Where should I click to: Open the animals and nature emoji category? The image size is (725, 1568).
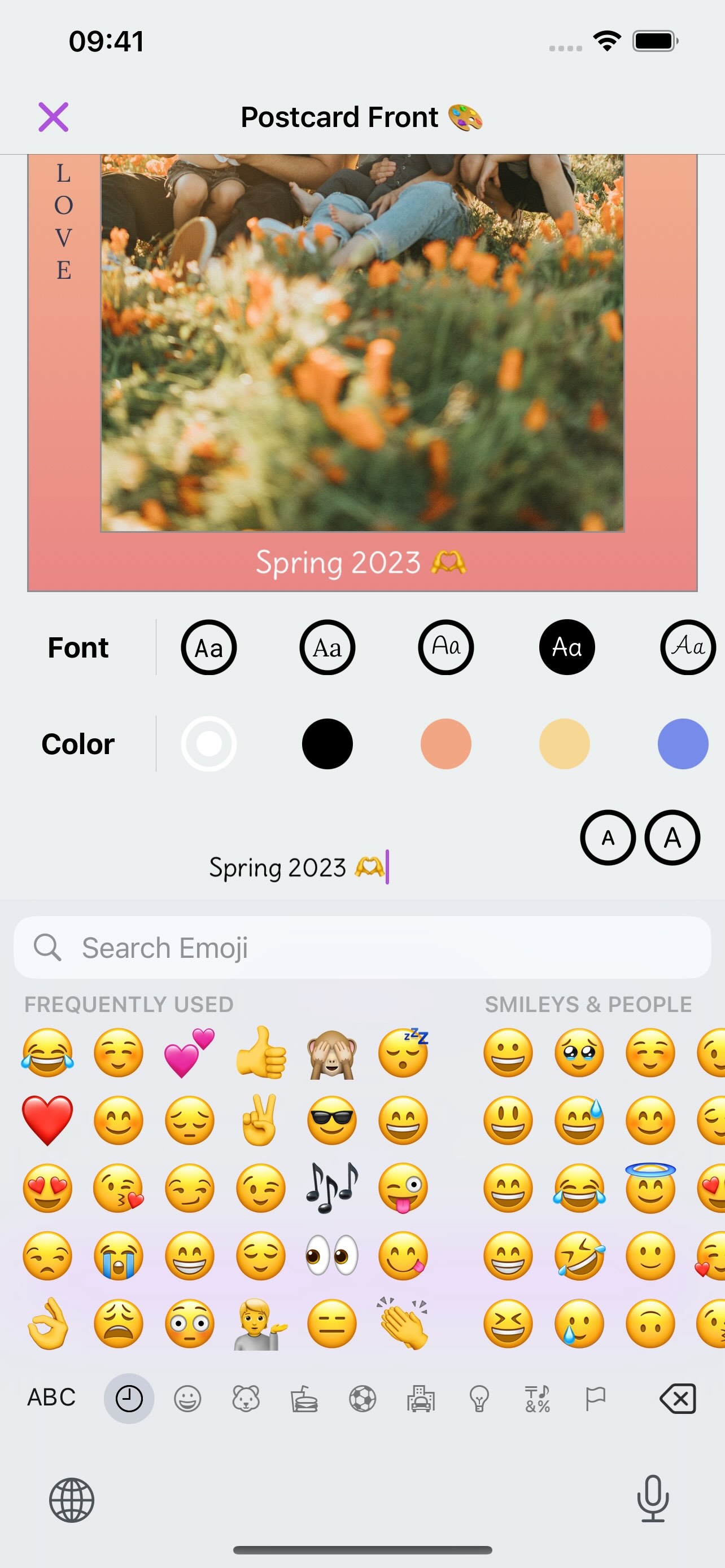(246, 1398)
